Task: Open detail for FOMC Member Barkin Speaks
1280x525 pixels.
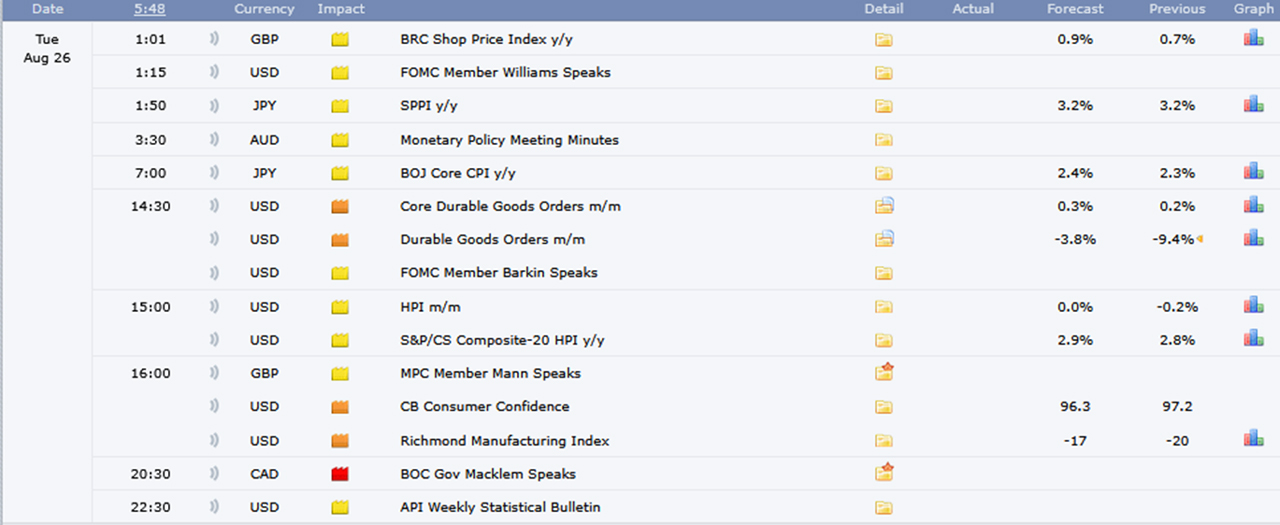Action: pyautogui.click(x=883, y=273)
